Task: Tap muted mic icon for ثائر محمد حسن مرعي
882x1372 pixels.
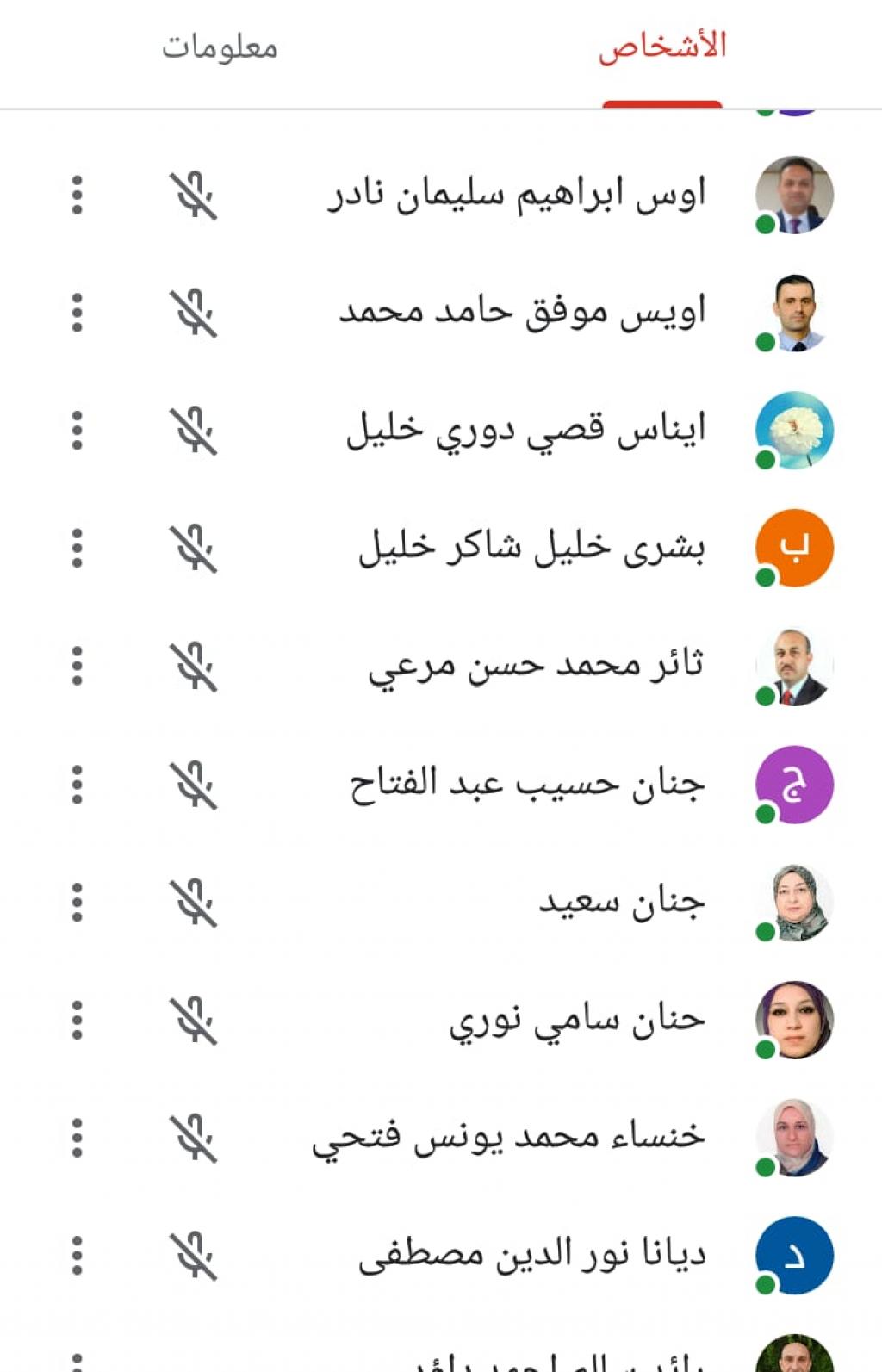Action: [x=193, y=666]
